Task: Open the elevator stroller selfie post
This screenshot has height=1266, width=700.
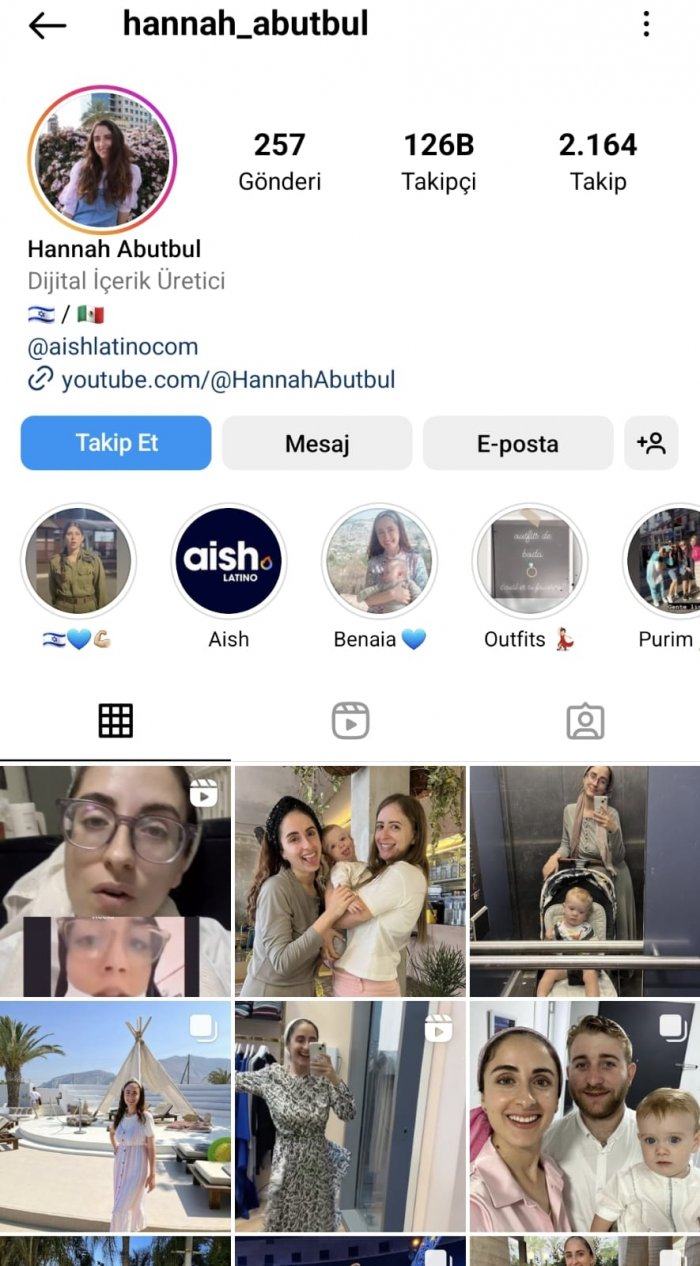Action: point(585,881)
